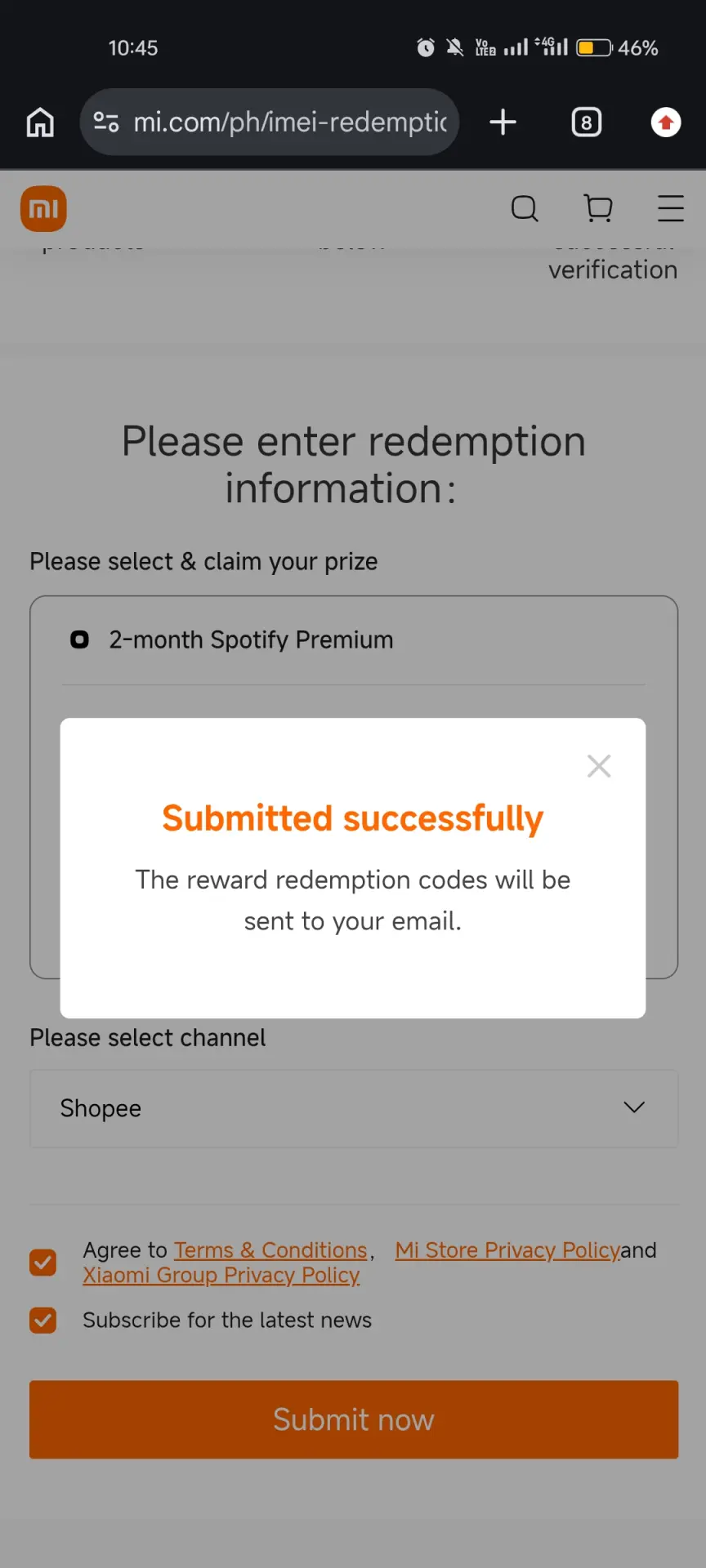Open a new browser tab

pos(503,122)
